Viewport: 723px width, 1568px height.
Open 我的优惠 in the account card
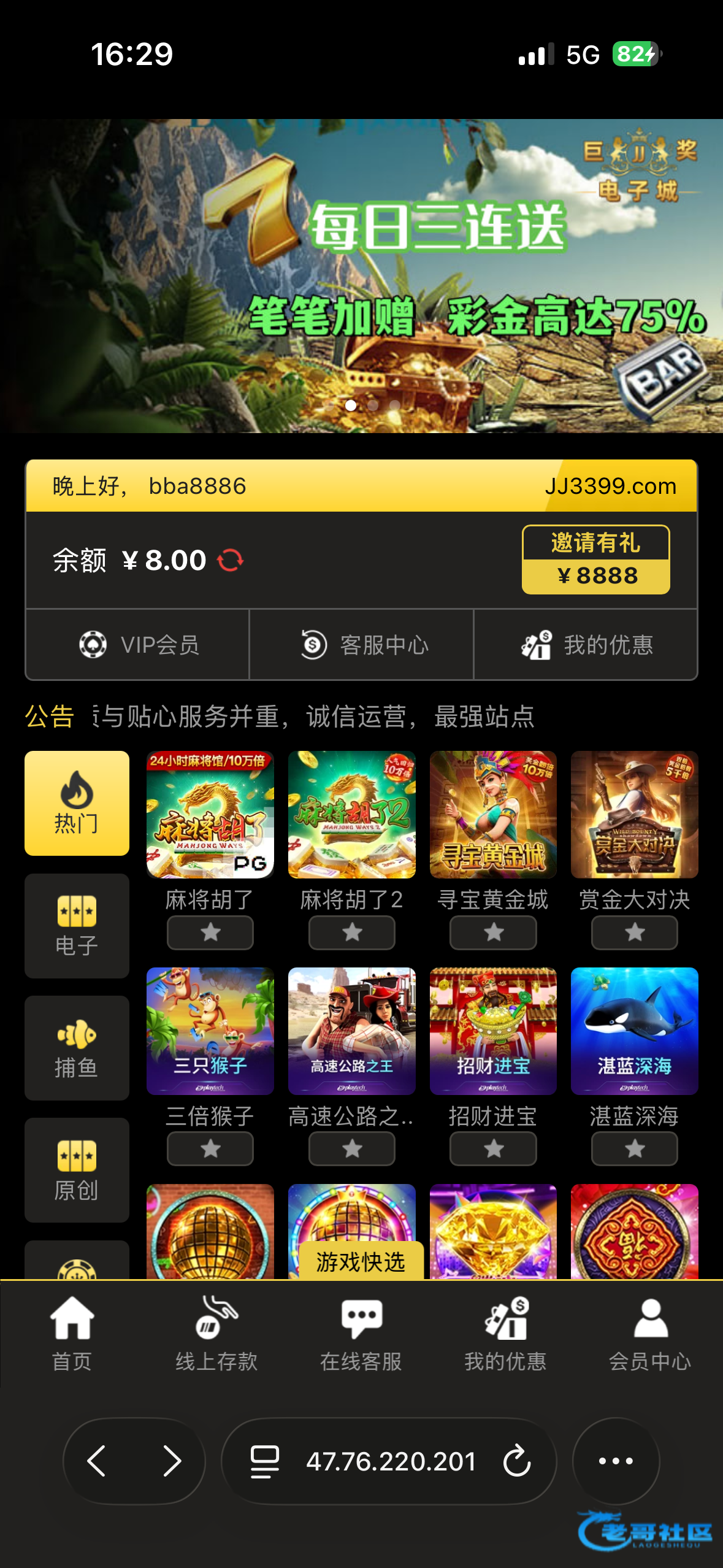point(586,645)
